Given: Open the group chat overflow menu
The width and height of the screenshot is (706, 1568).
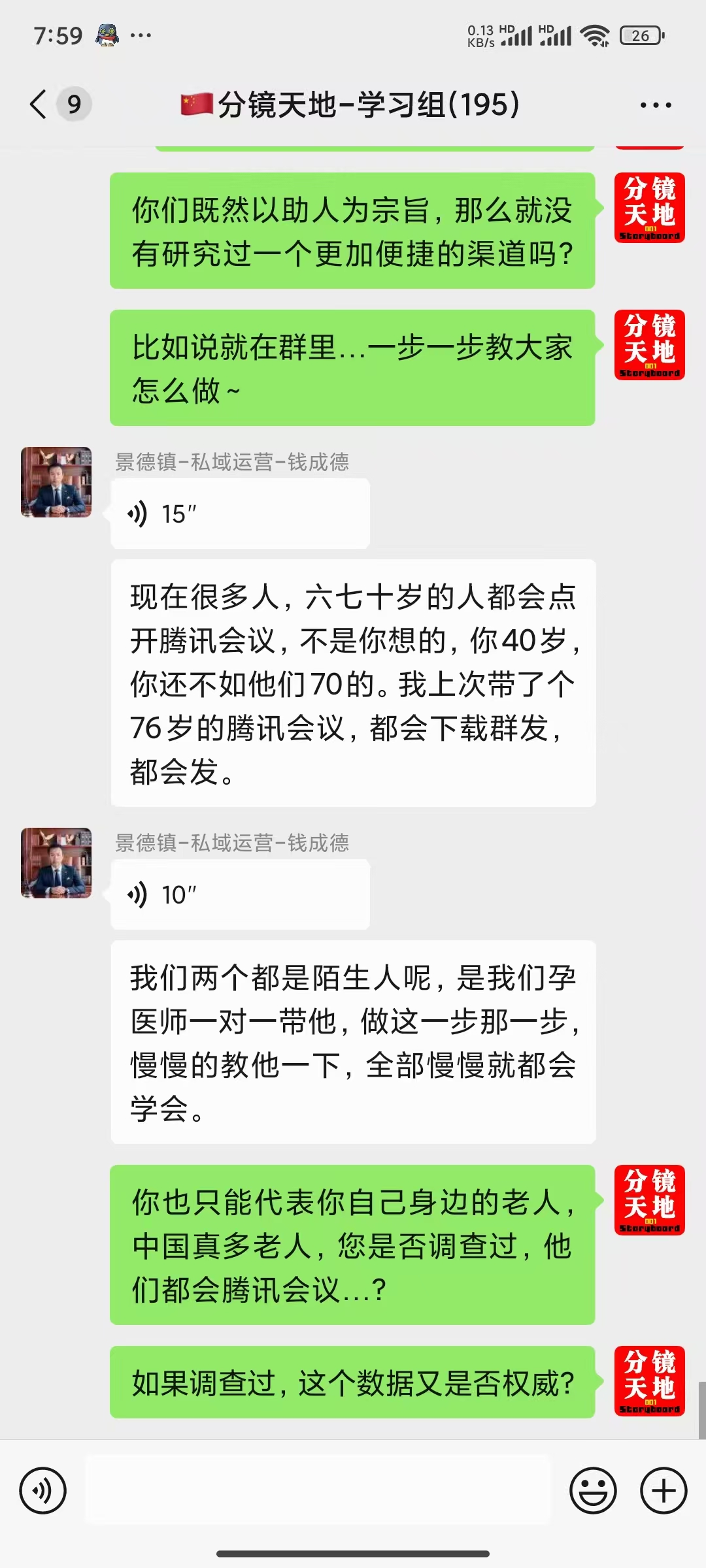Looking at the screenshot, I should point(655,105).
